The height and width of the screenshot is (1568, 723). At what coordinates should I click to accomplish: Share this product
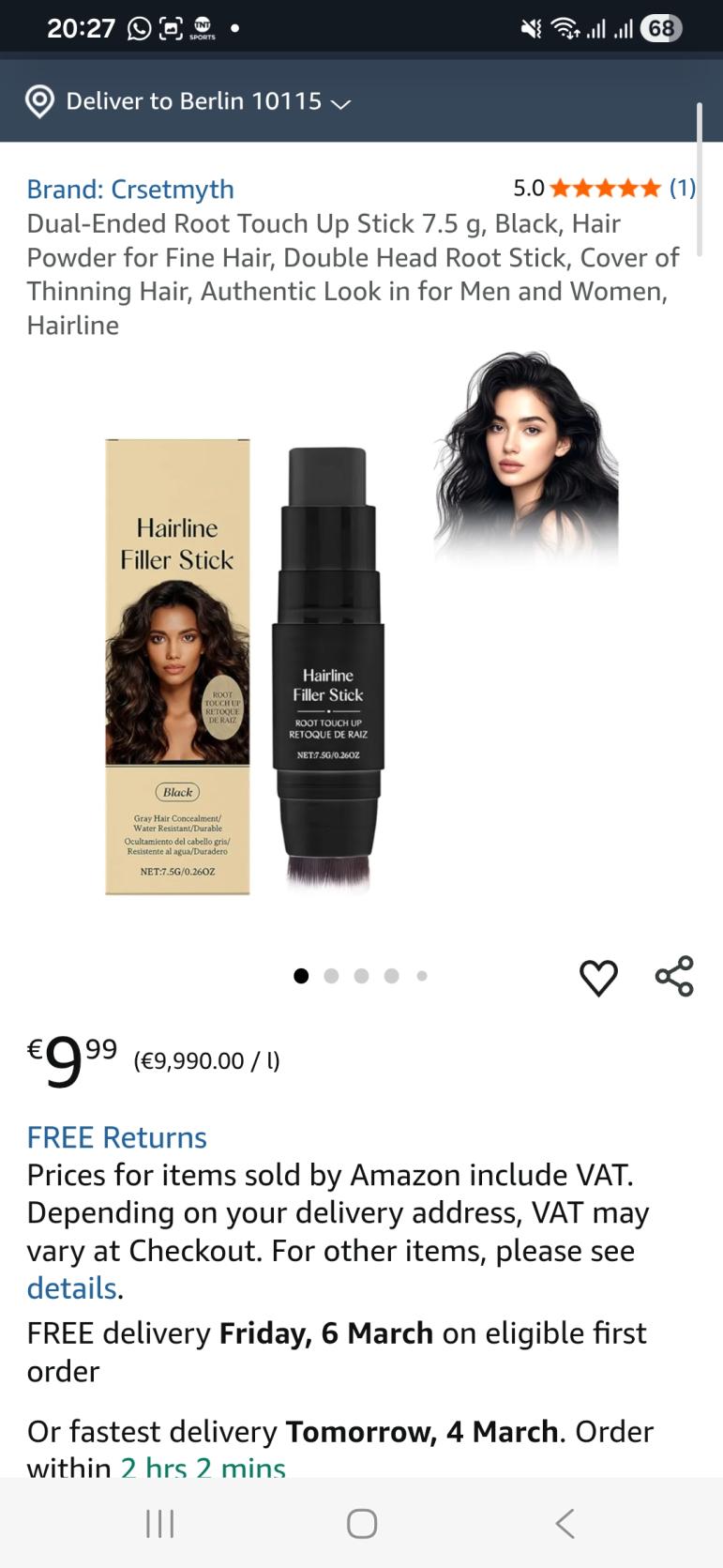(674, 976)
